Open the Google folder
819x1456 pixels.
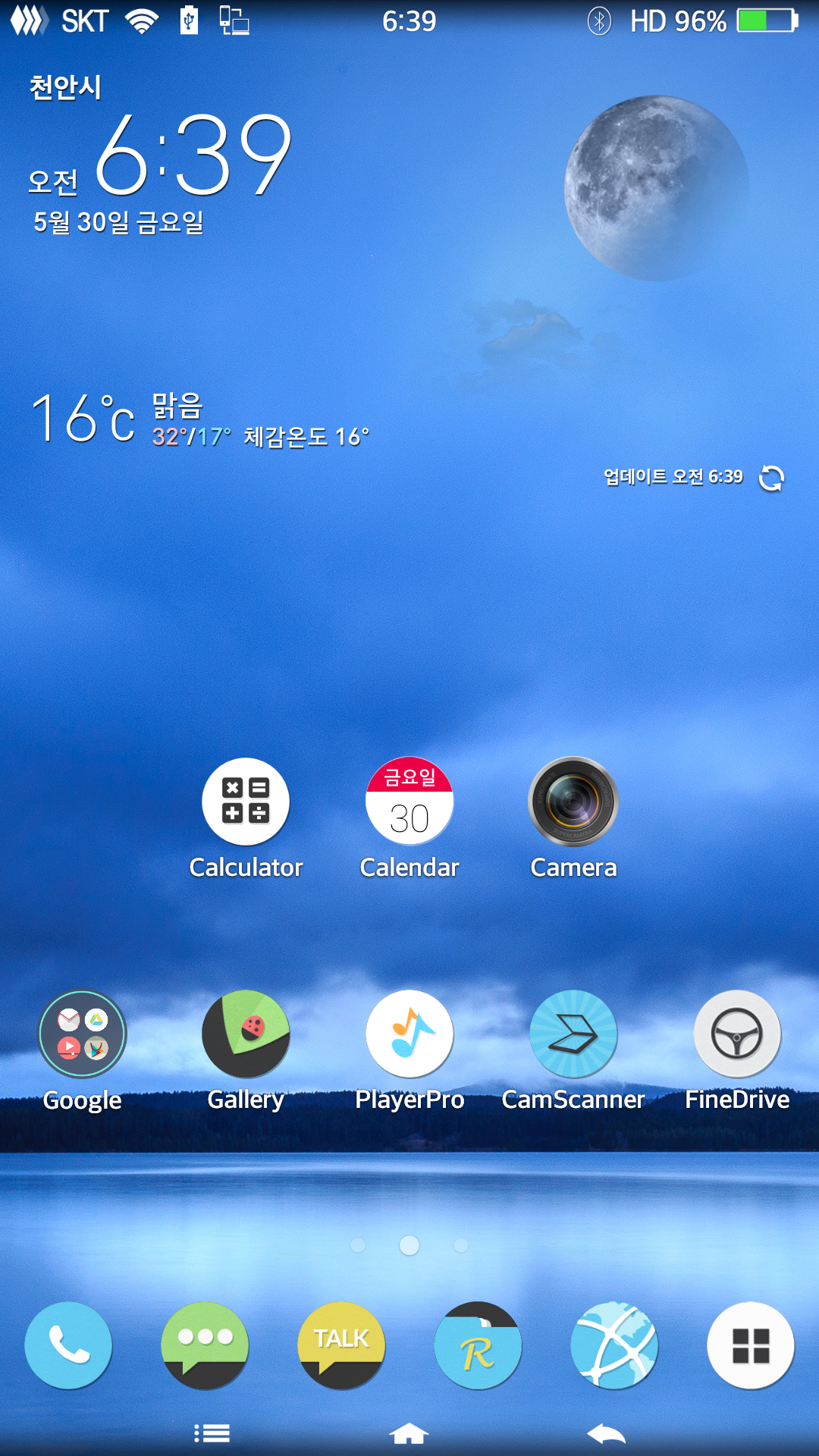click(82, 1034)
